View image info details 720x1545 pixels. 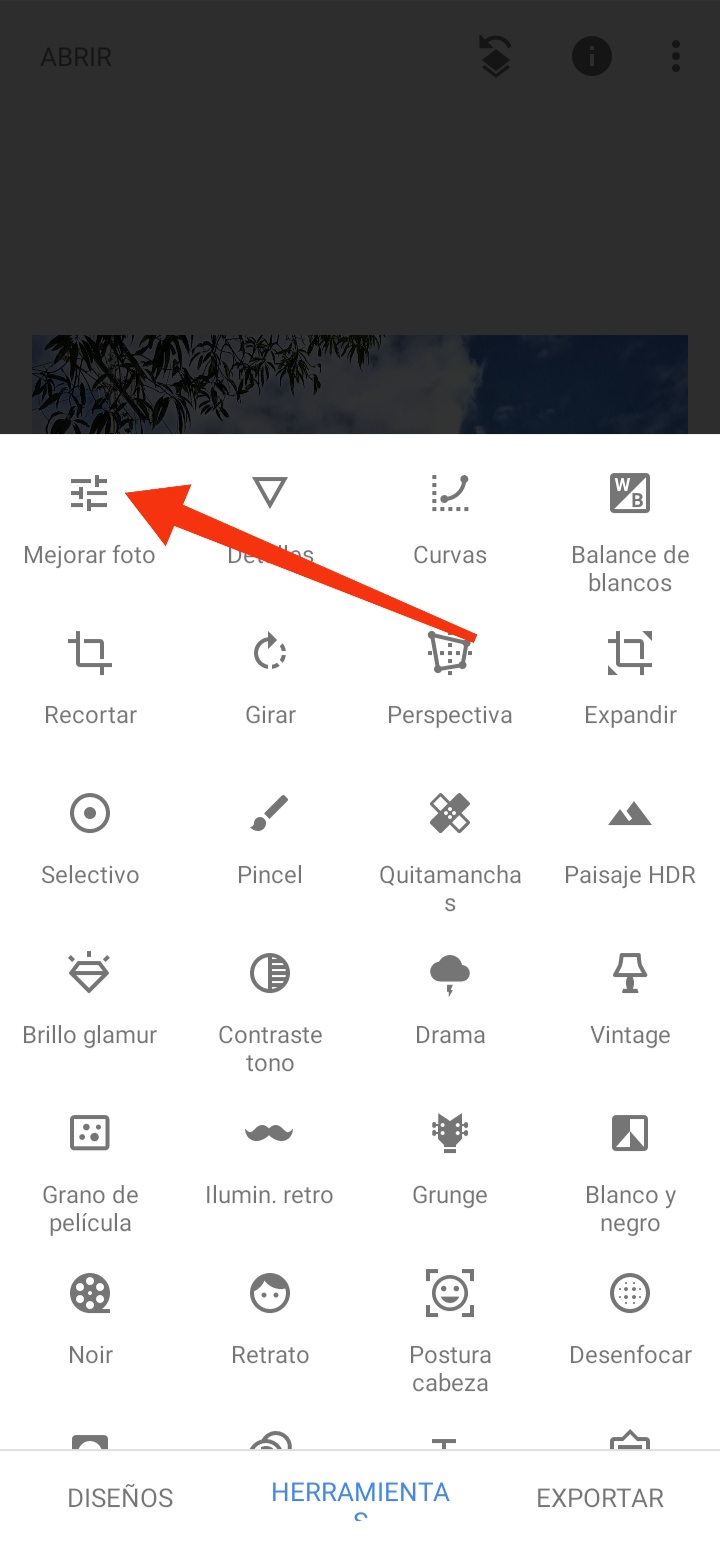point(591,57)
